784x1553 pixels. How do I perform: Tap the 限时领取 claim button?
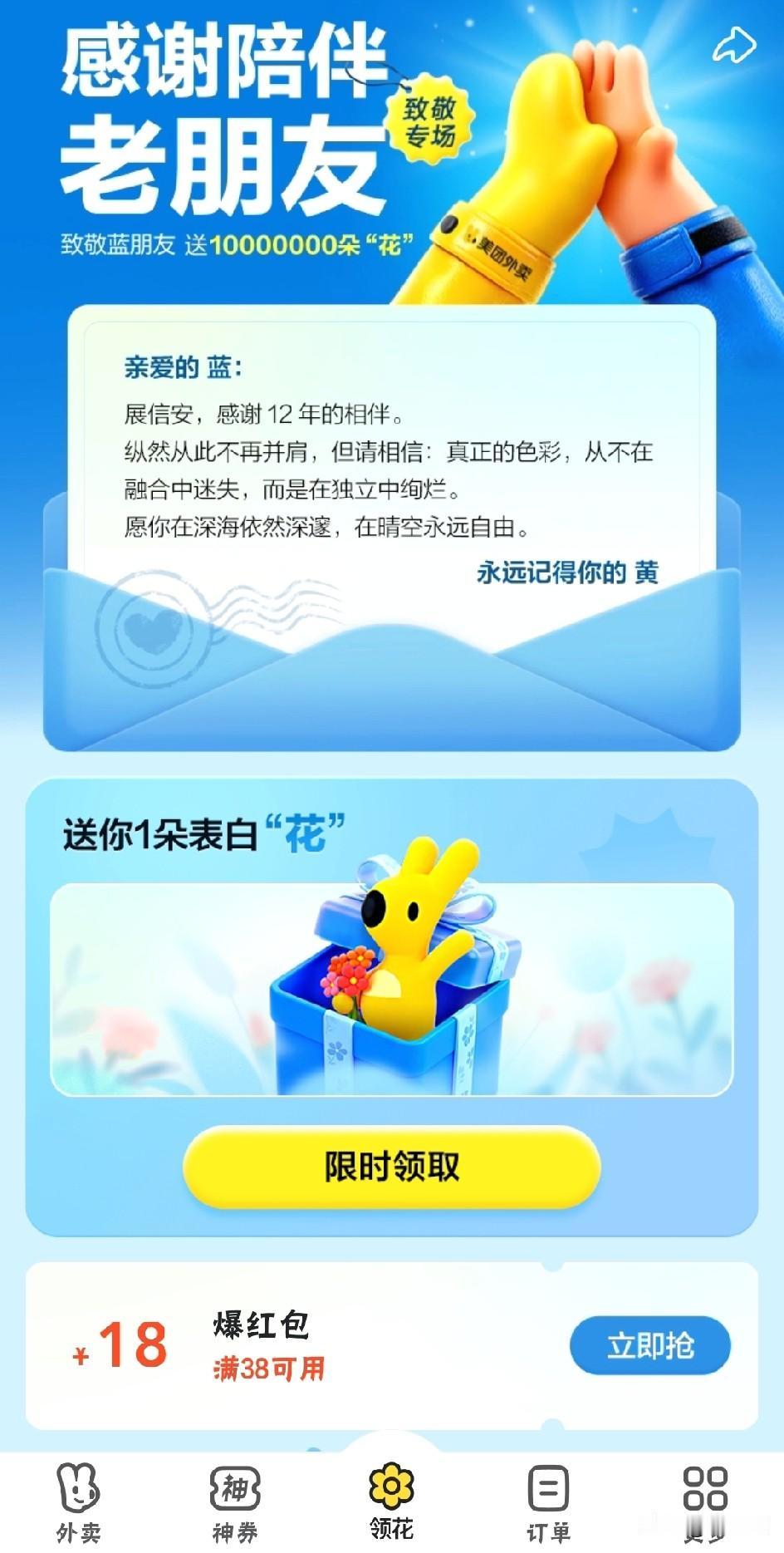[392, 1167]
